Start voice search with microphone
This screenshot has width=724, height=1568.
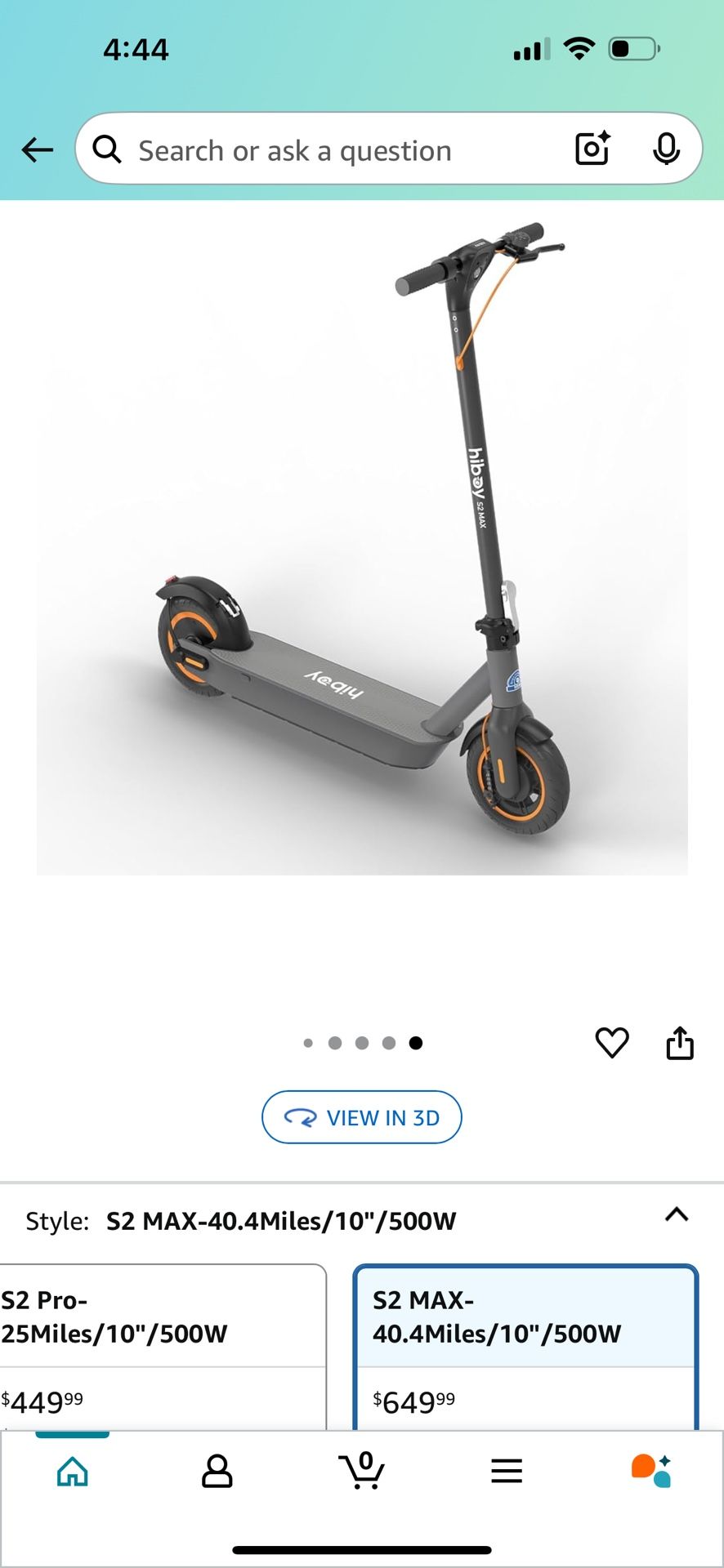(x=666, y=149)
